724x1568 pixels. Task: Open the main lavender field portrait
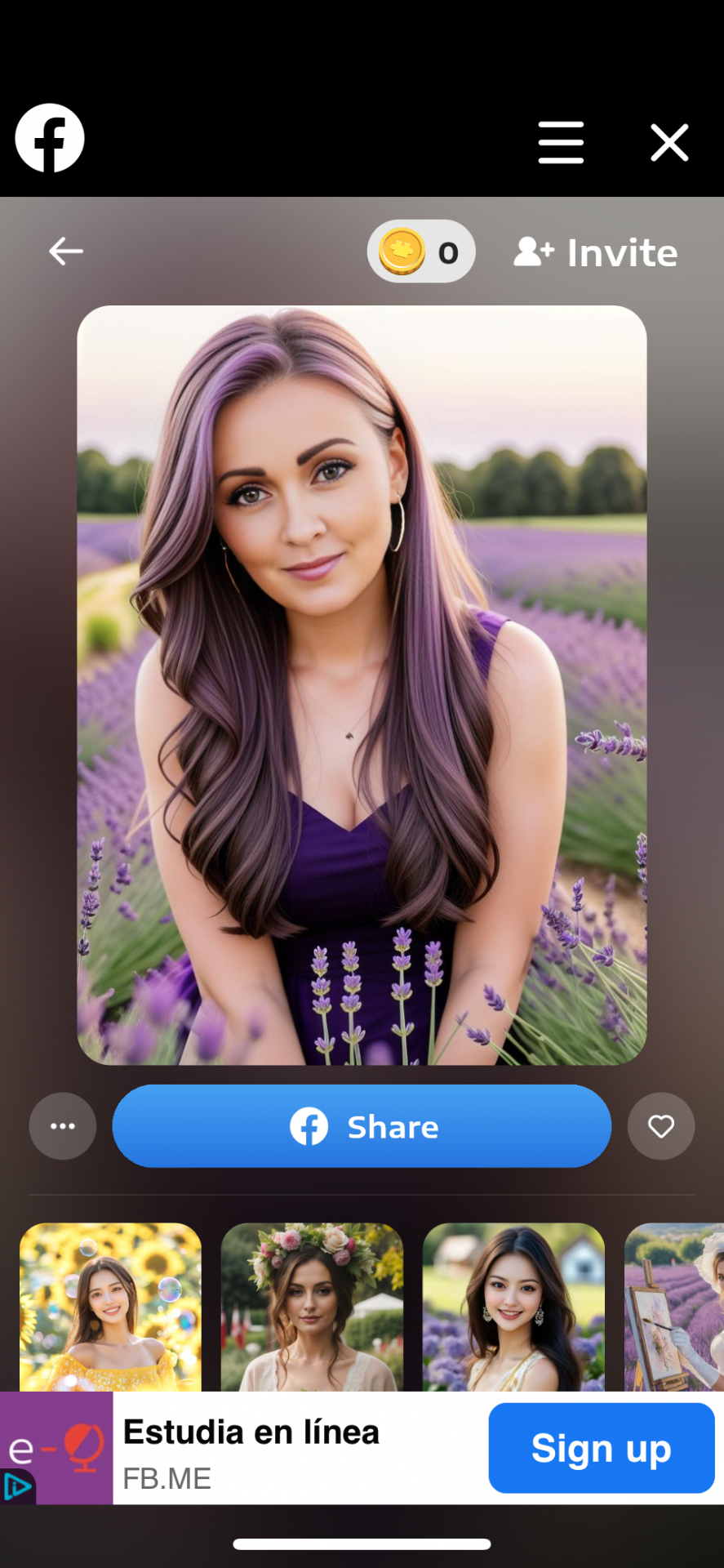[362, 684]
